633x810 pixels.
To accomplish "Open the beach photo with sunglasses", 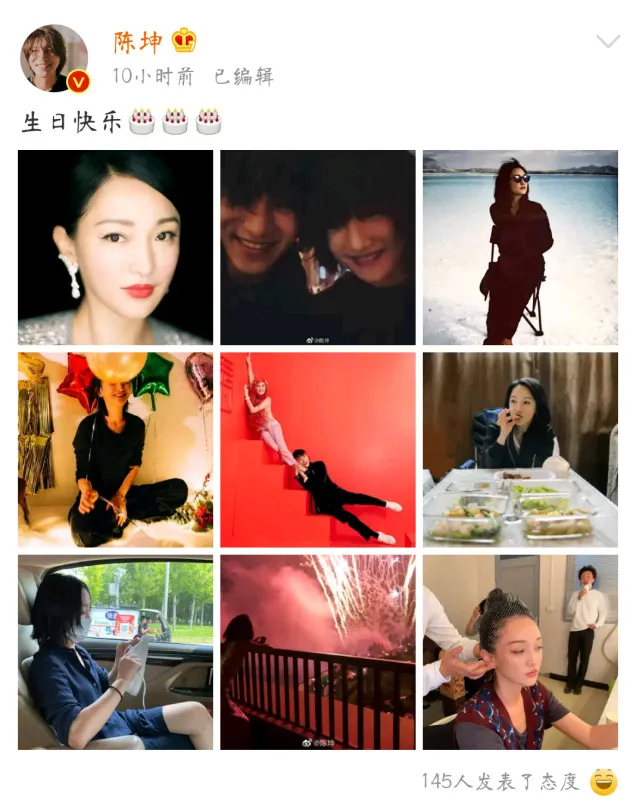I will tap(520, 247).
